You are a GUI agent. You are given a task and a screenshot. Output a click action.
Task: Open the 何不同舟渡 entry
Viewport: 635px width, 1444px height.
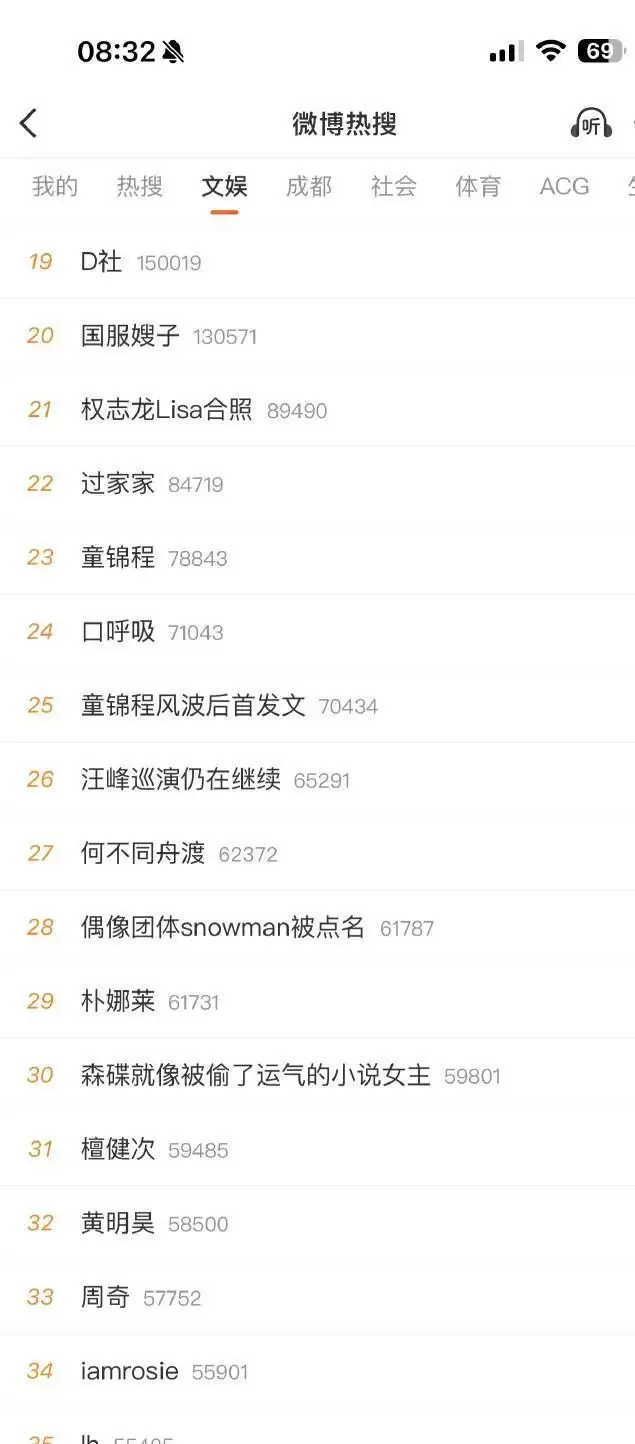(143, 854)
